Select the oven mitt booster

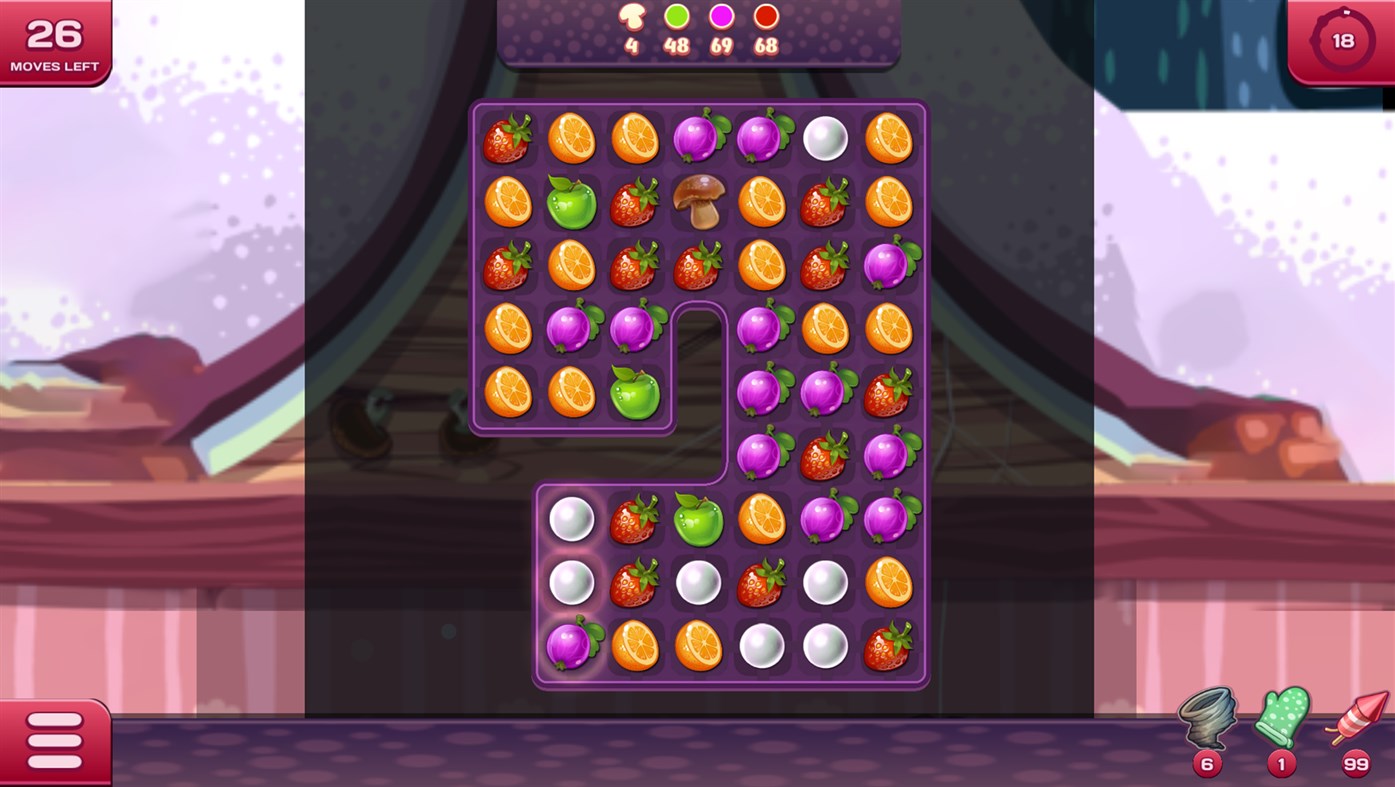point(1282,718)
